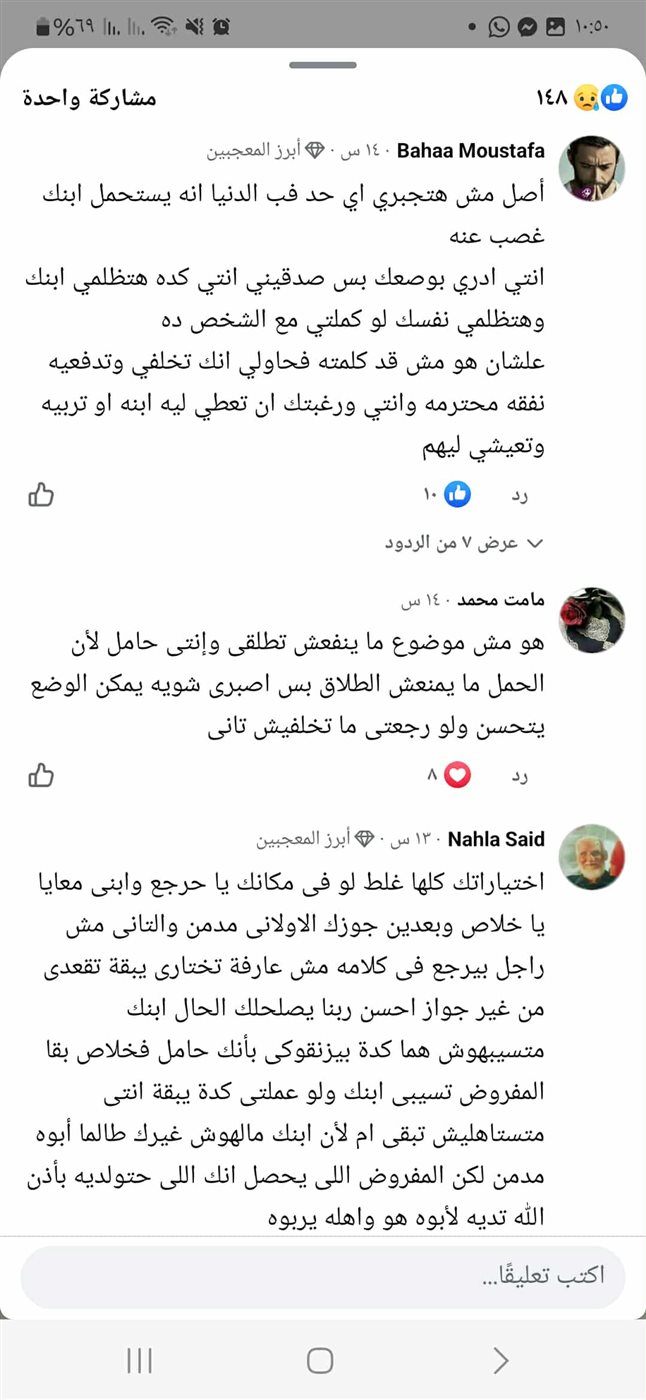Like Bahaa Moustafa's comment
Screen dimensions: 646x1400
click(41, 494)
